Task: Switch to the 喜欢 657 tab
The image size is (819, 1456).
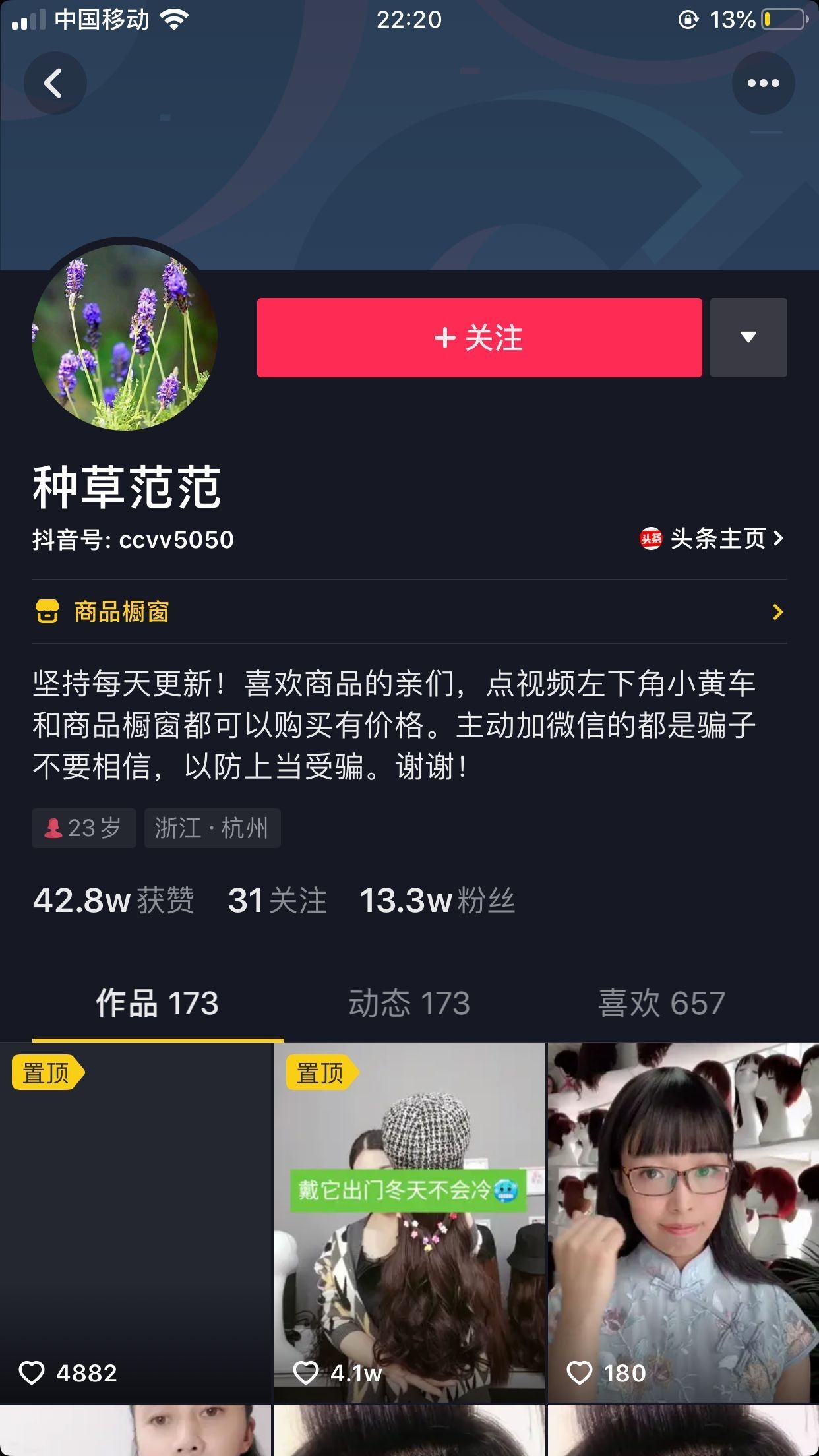Action: (x=661, y=1004)
